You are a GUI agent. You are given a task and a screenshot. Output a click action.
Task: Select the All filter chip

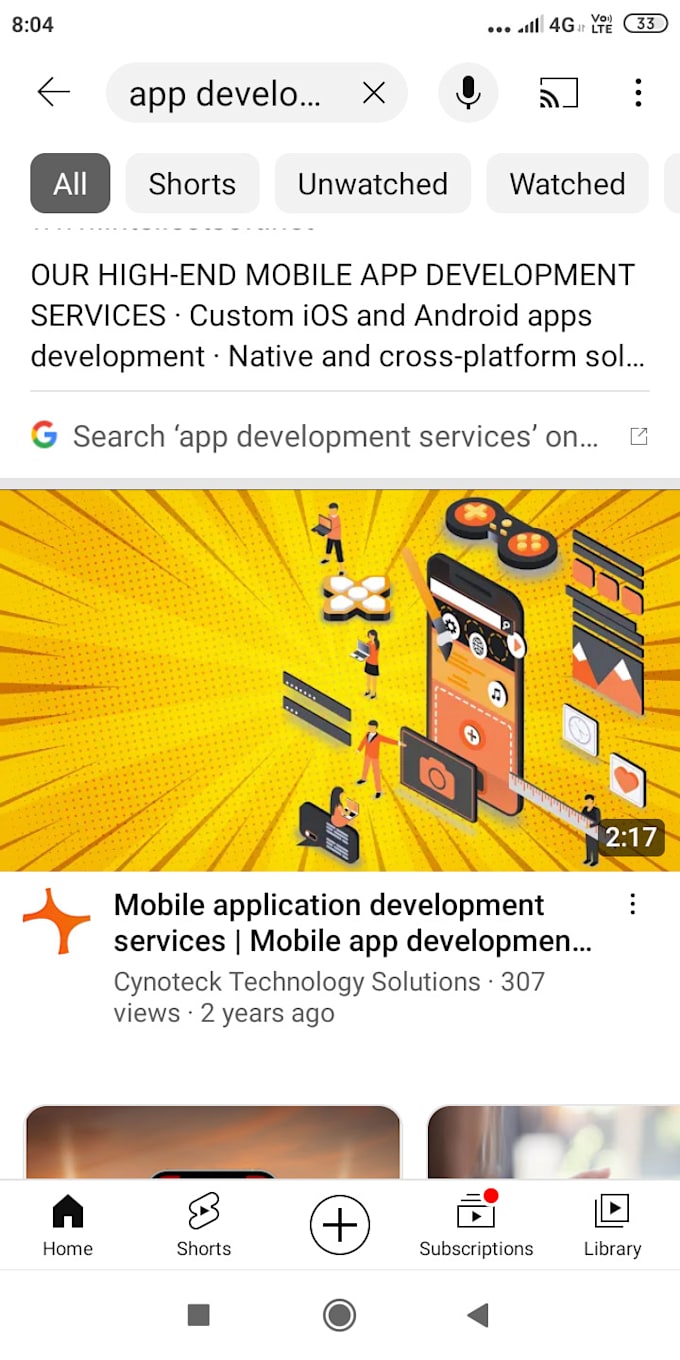point(70,184)
